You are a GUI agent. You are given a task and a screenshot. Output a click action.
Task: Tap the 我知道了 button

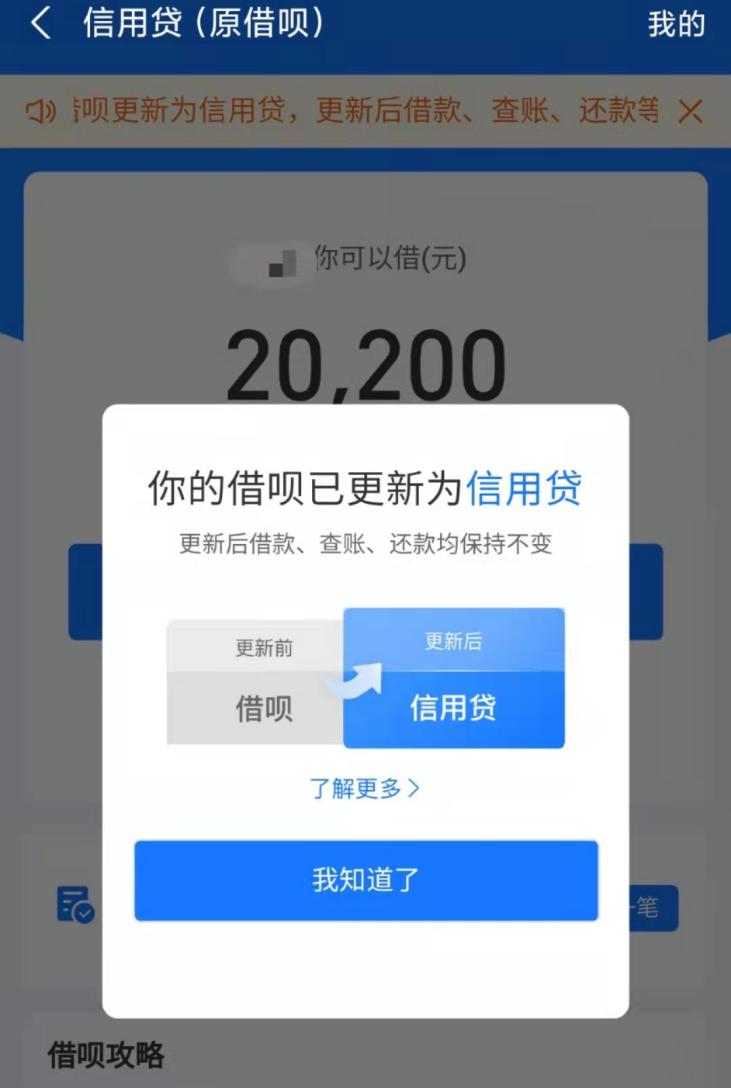[x=366, y=880]
